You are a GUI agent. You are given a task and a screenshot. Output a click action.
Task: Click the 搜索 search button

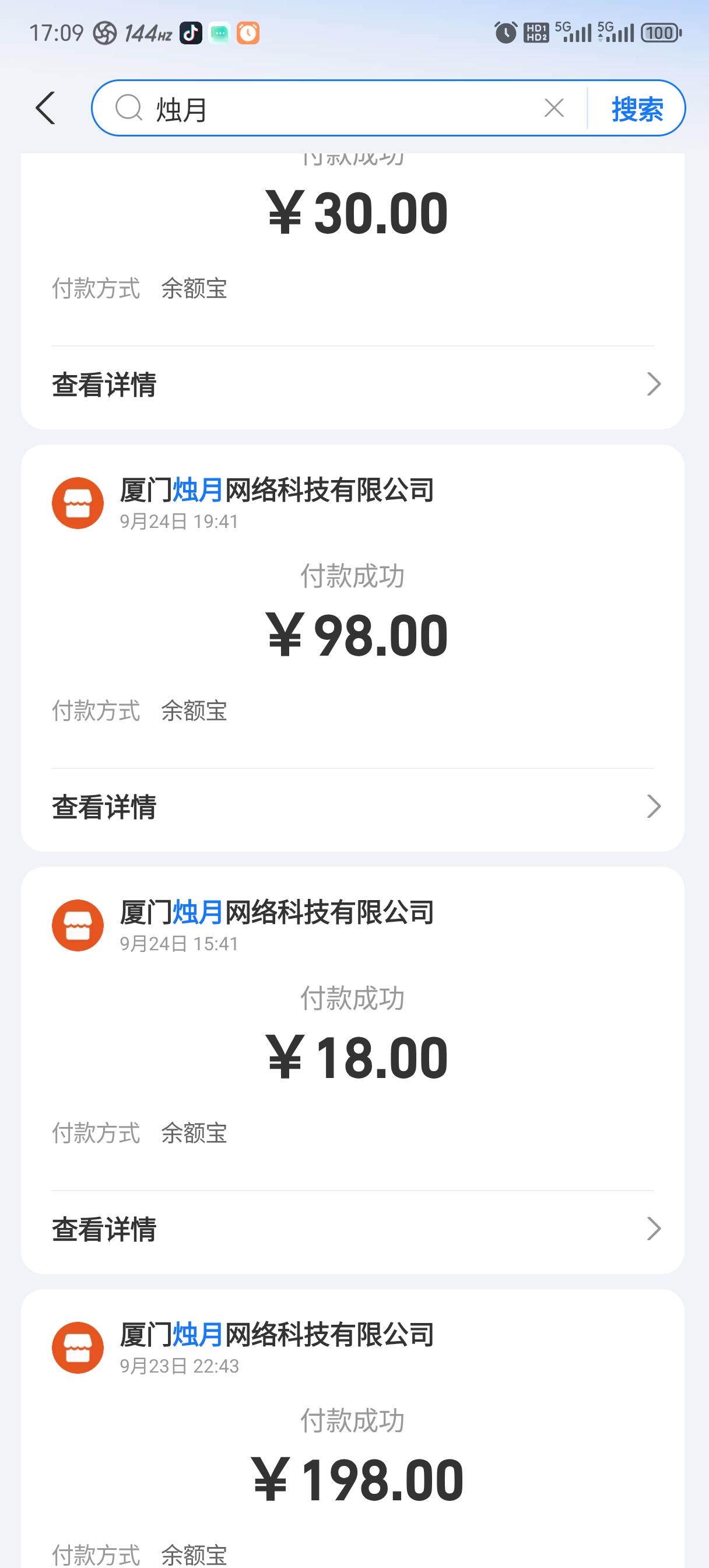636,110
